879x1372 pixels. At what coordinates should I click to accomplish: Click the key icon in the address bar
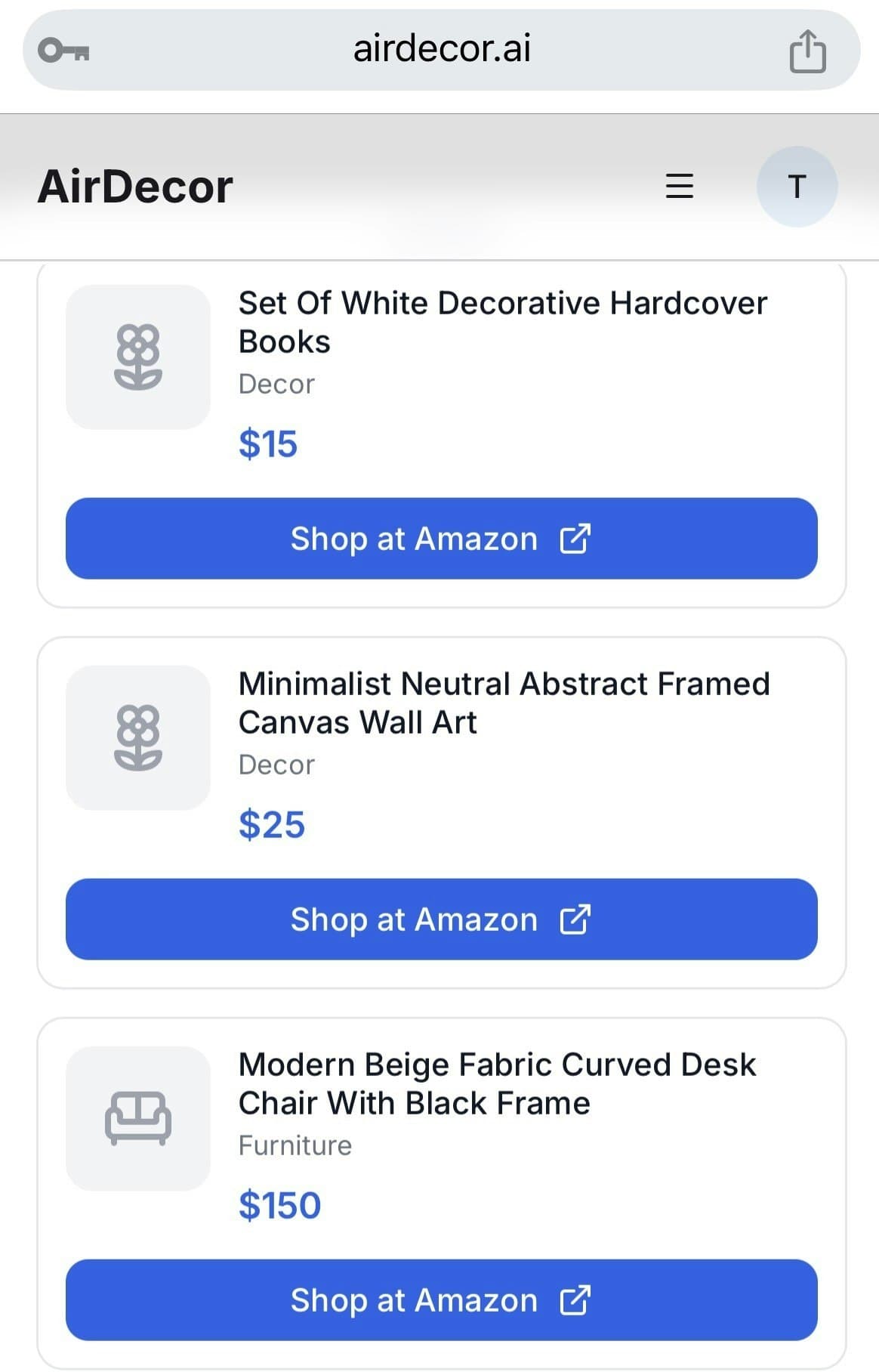point(64,50)
